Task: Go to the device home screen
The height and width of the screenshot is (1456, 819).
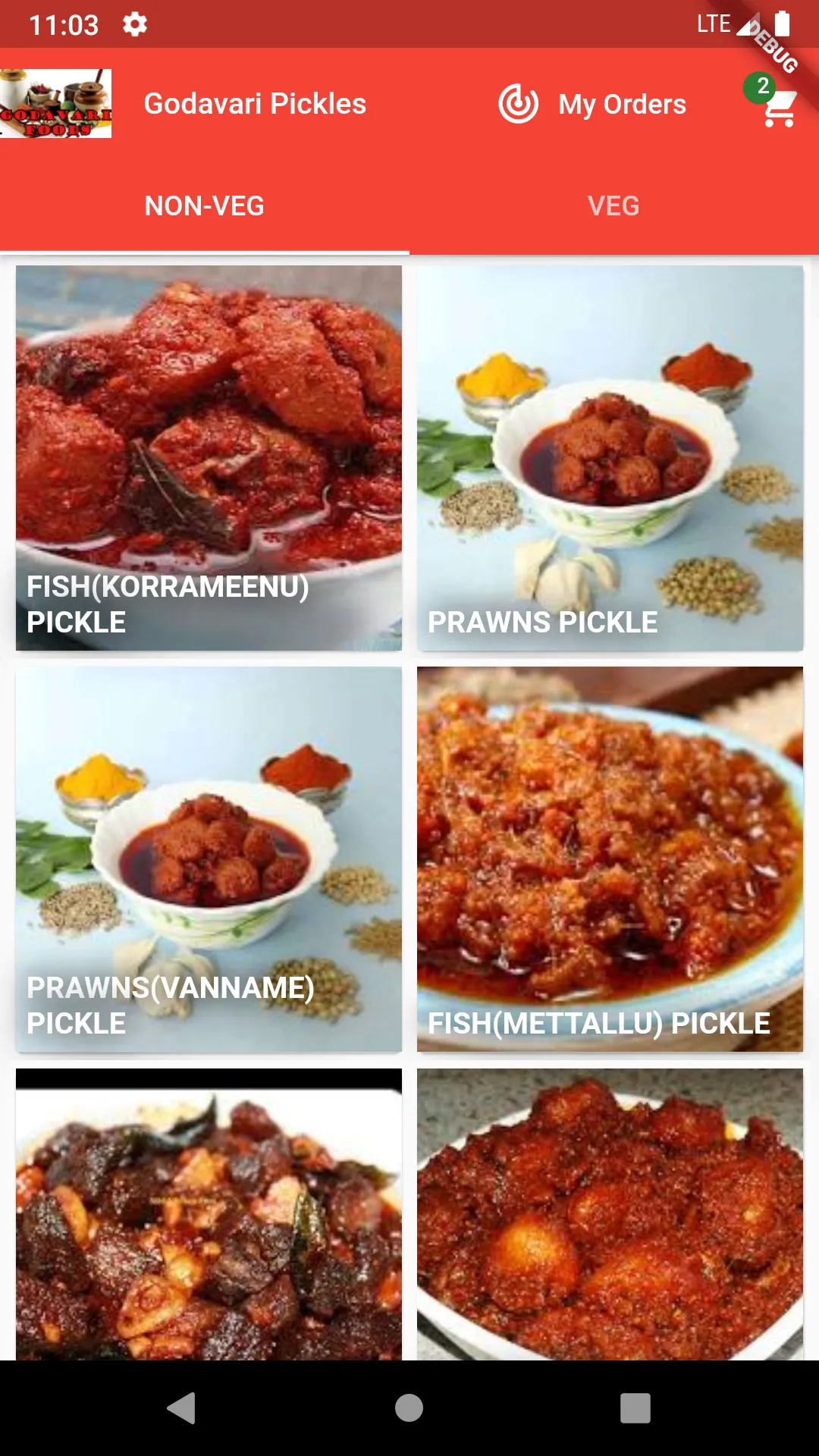Action: [409, 1408]
